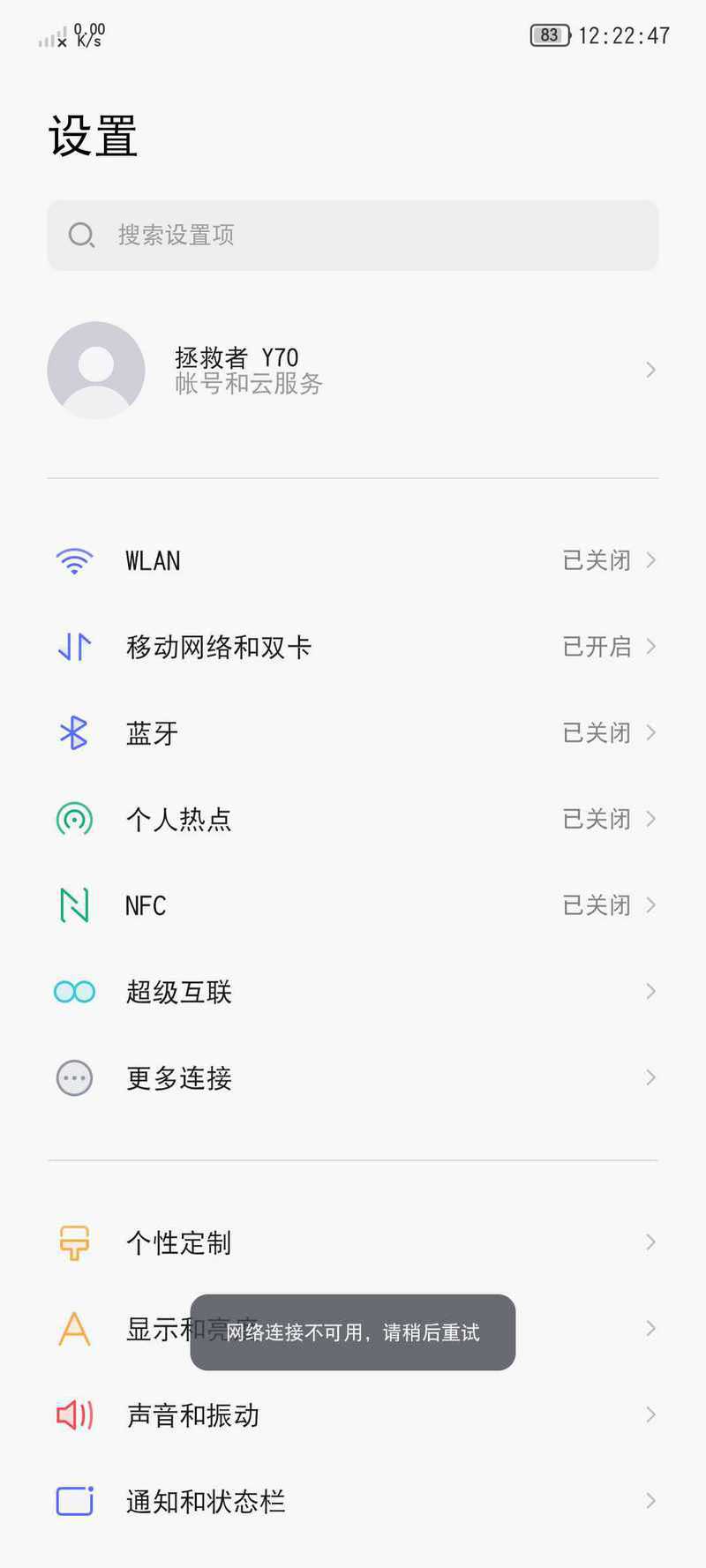Open 更多连接 options
The image size is (706, 1568).
click(353, 1078)
